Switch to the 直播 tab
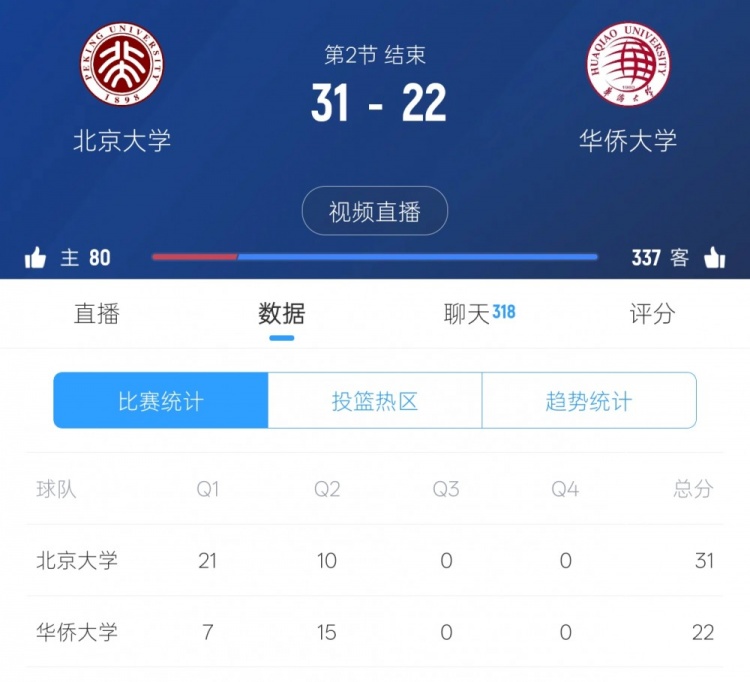This screenshot has height=682, width=750. 97,313
